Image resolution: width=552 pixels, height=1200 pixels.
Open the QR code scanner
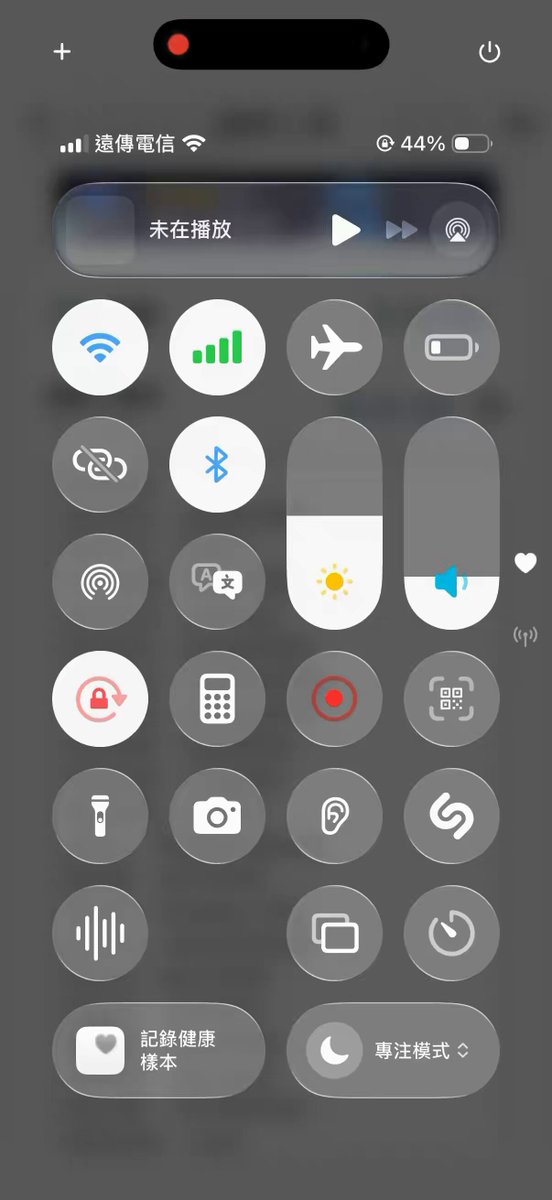pyautogui.click(x=452, y=699)
